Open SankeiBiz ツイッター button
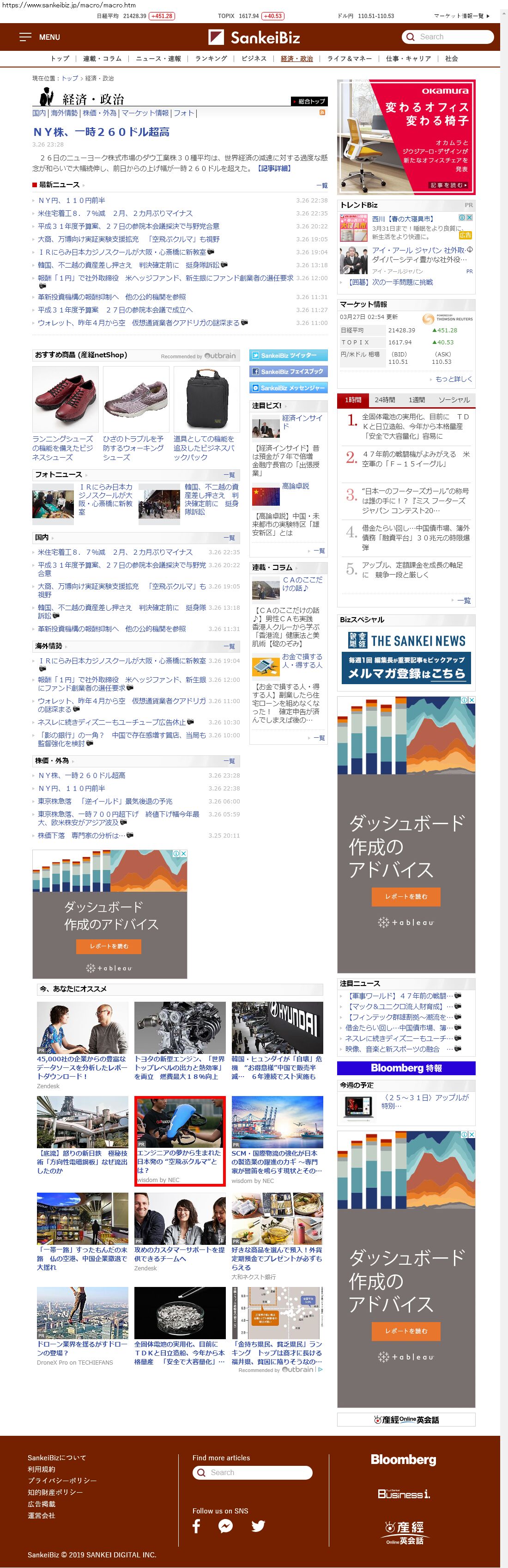Image resolution: width=508 pixels, height=1568 pixels. 288,355
